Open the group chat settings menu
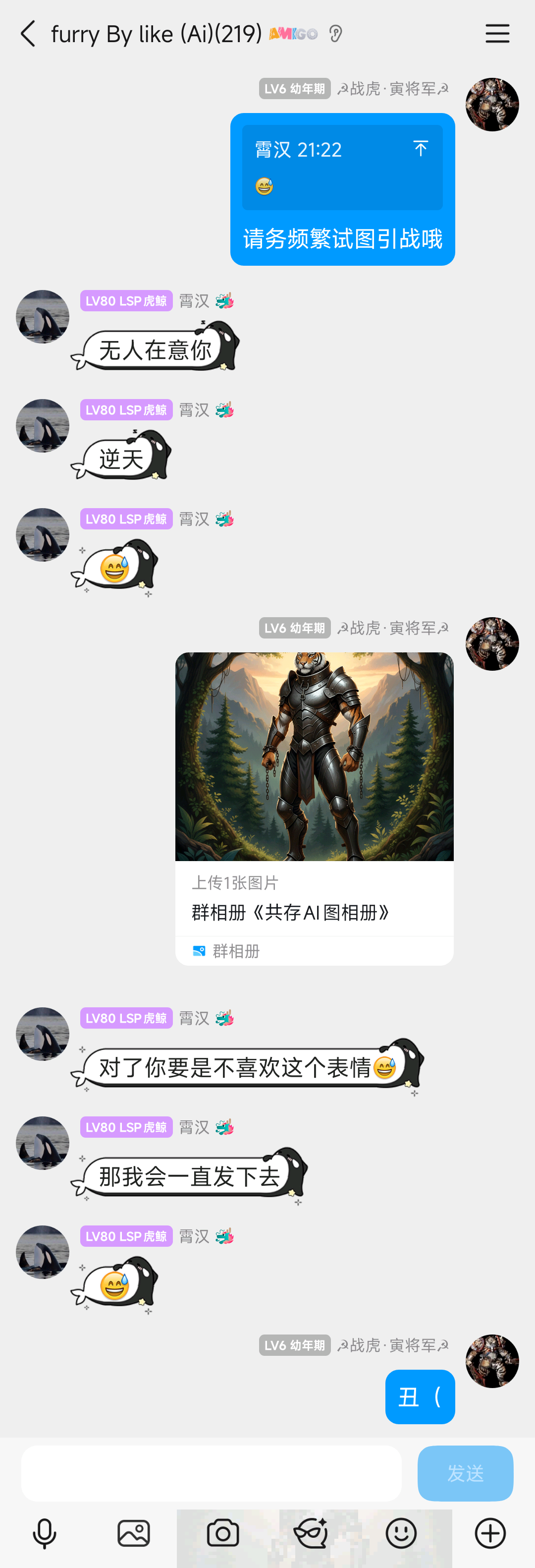This screenshot has width=535, height=1568. coord(497,34)
